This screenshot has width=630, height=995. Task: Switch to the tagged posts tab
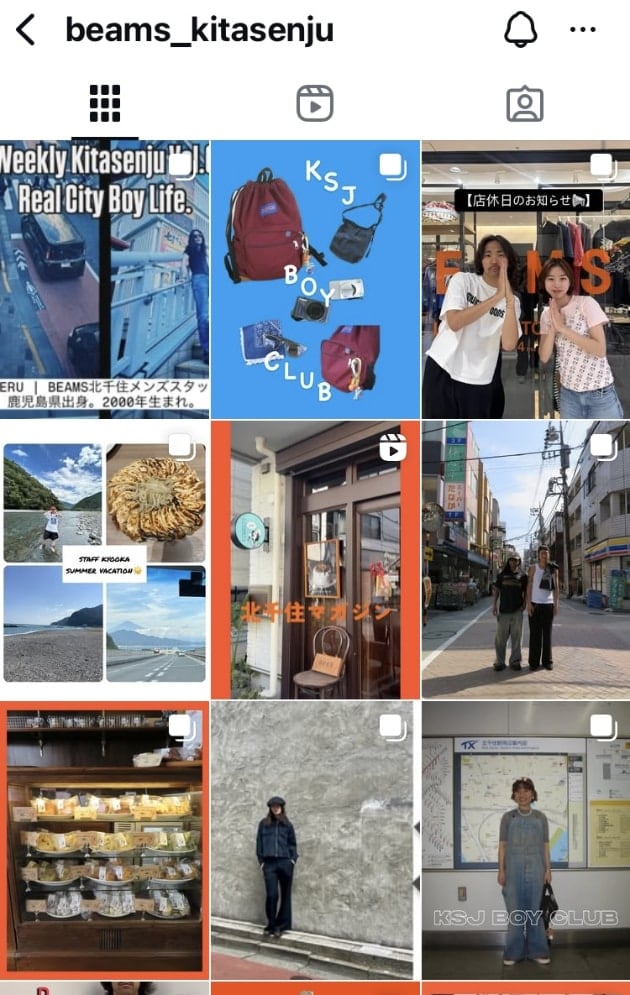coord(525,103)
